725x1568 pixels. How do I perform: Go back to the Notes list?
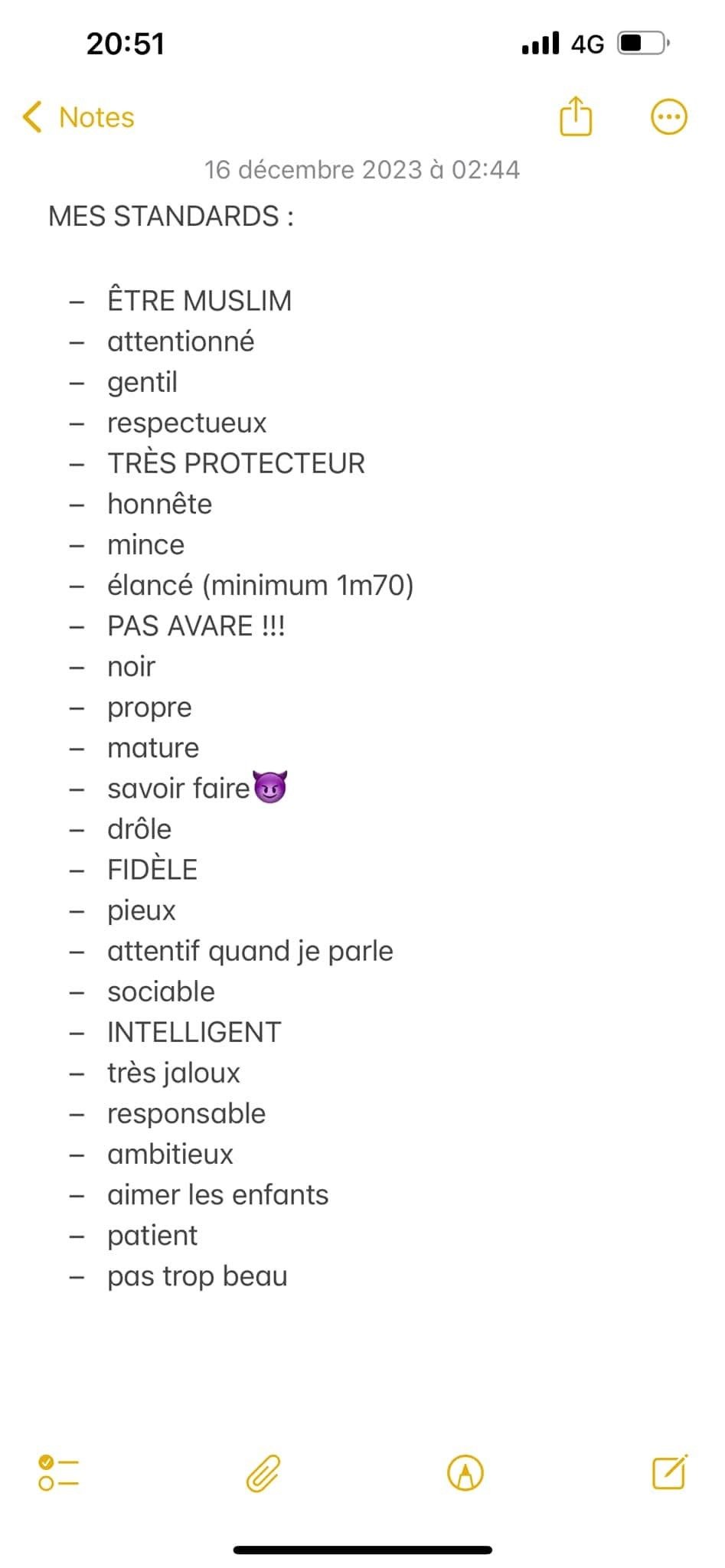(x=78, y=118)
